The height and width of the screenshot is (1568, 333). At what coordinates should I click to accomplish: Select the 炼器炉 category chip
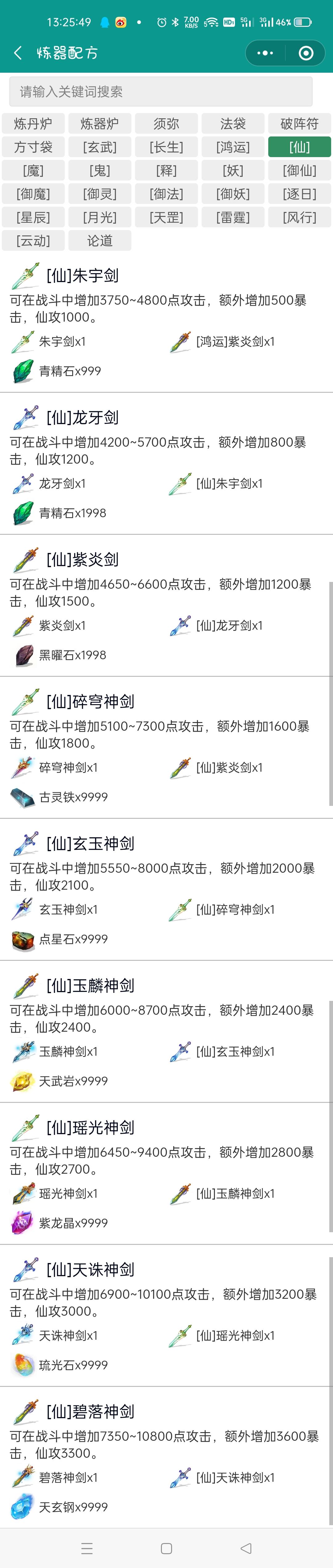[100, 124]
